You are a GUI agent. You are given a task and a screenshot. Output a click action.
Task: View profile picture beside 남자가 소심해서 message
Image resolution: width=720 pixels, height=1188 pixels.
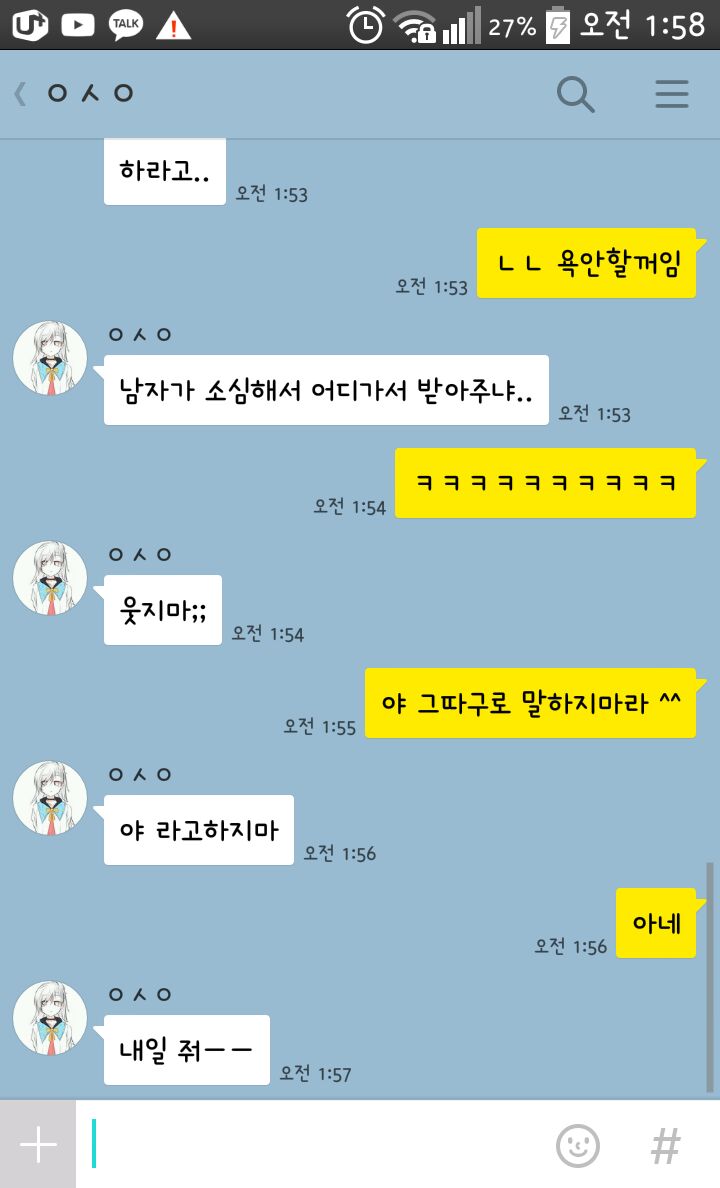coord(49,358)
